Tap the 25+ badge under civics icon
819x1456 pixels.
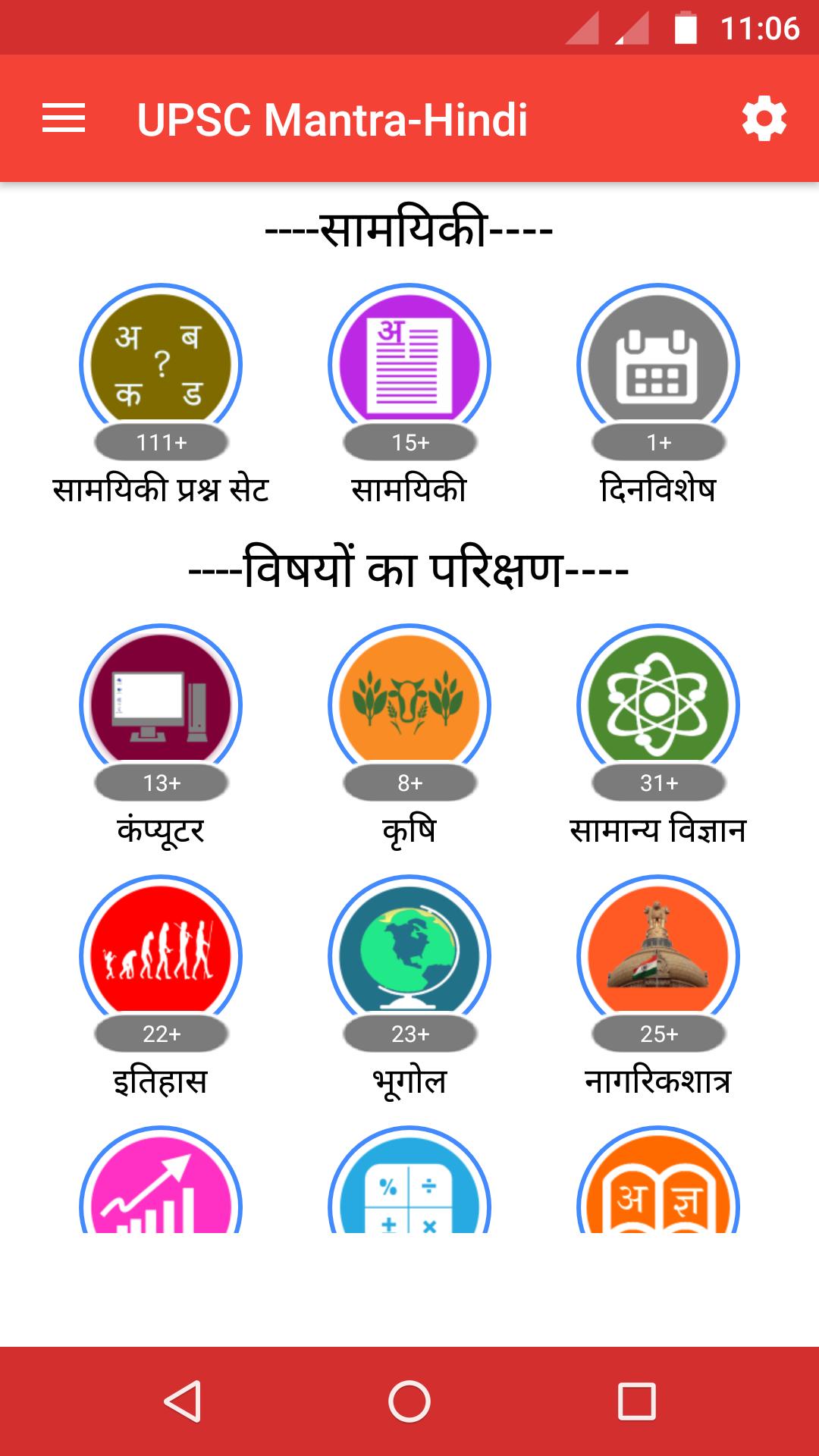659,1034
